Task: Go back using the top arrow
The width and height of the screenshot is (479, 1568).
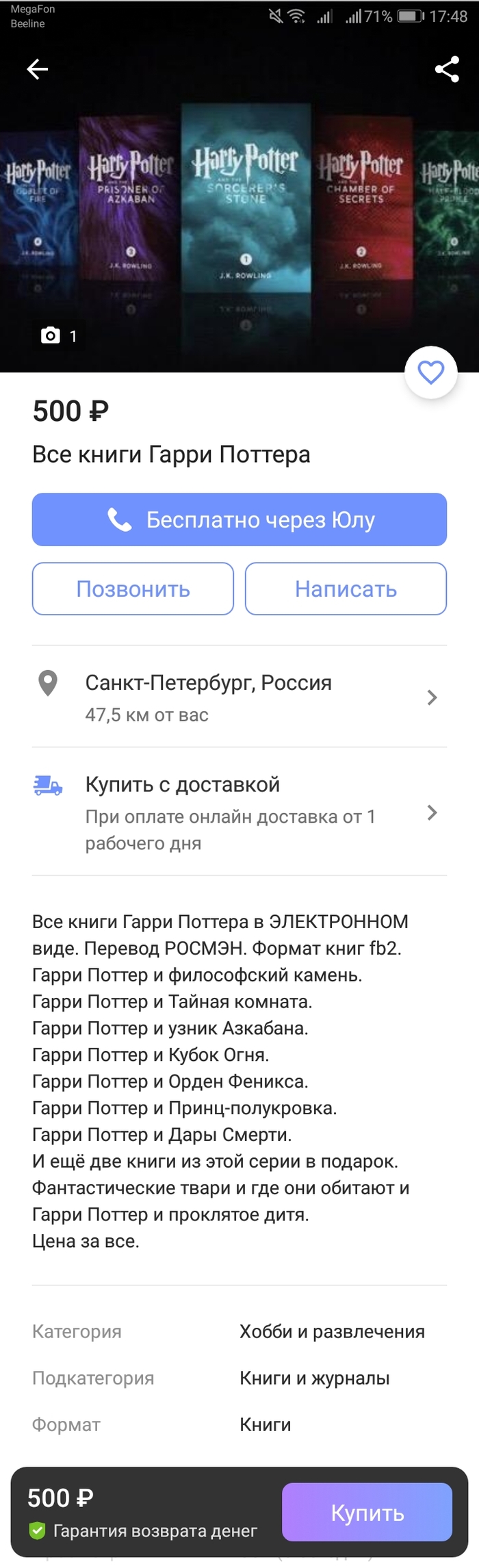Action: pyautogui.click(x=38, y=69)
